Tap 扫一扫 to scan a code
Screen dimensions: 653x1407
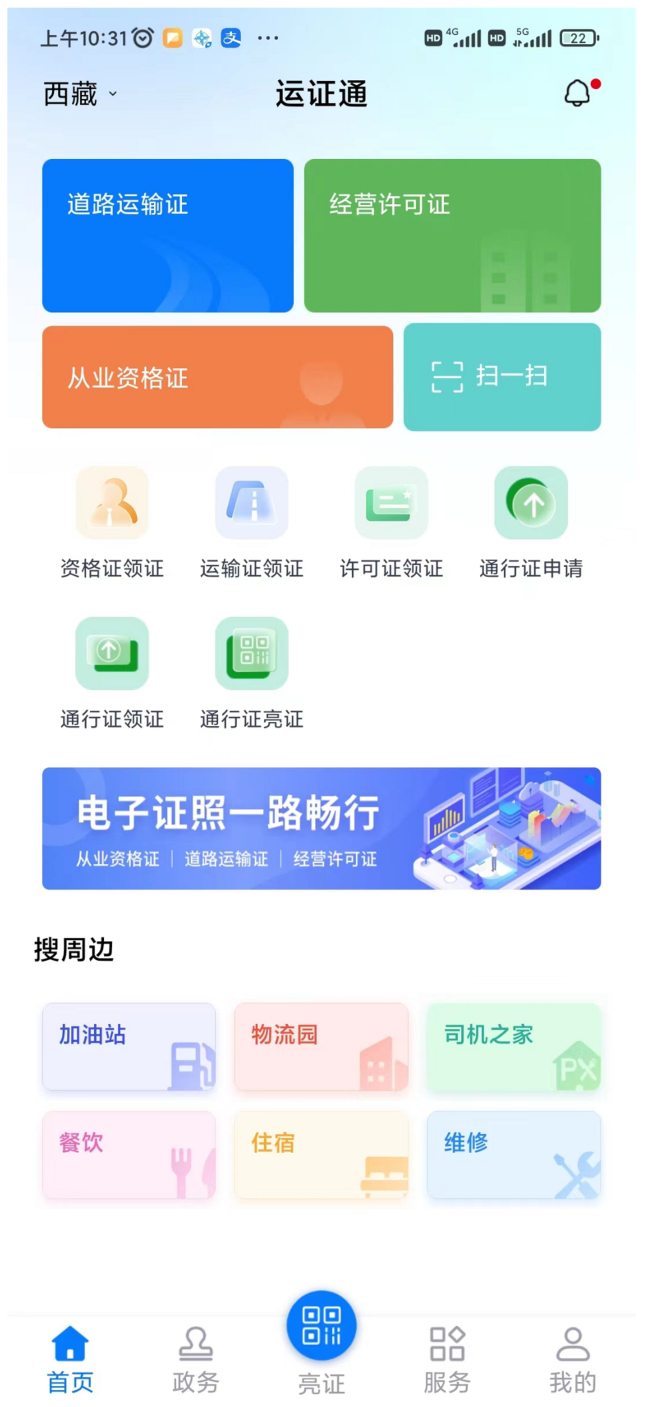502,377
